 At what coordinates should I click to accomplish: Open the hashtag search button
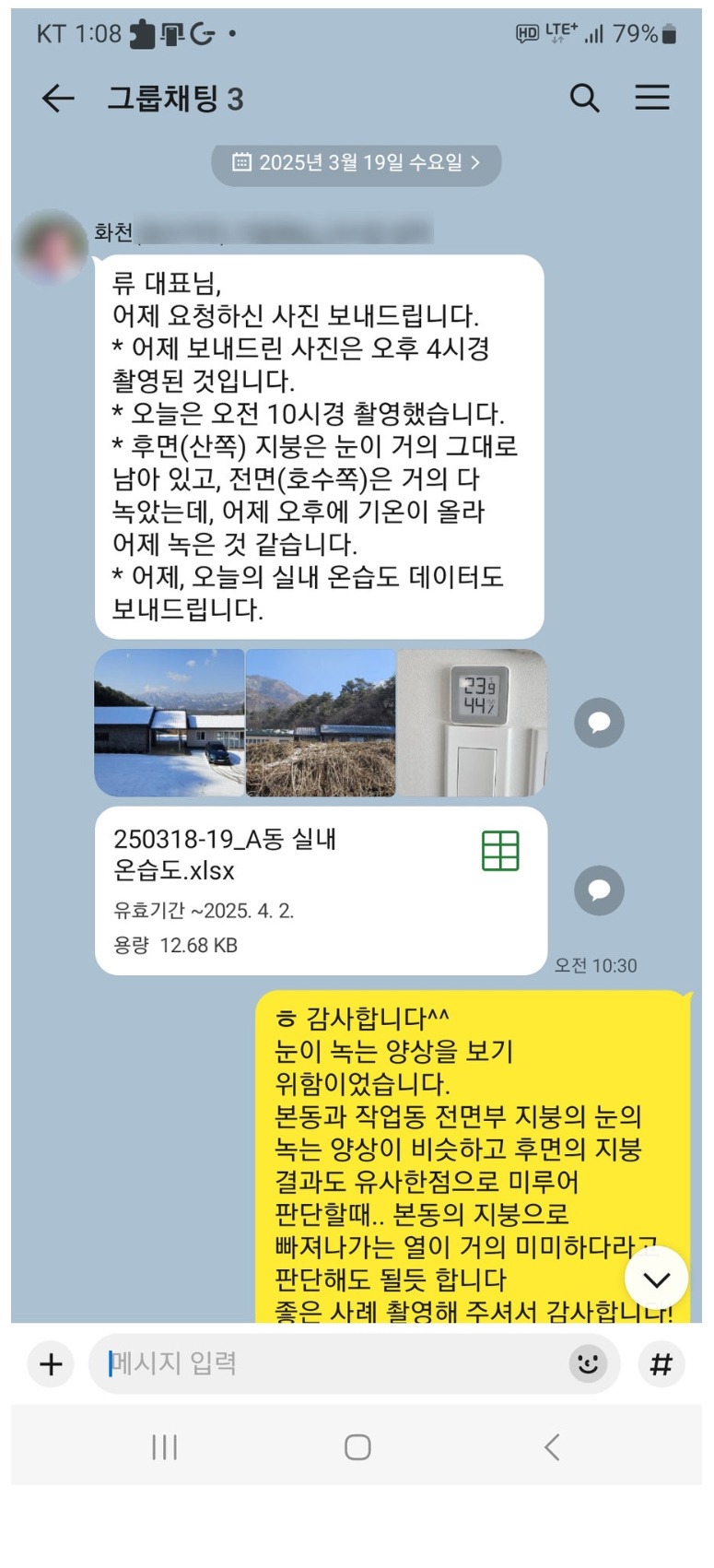661,1364
